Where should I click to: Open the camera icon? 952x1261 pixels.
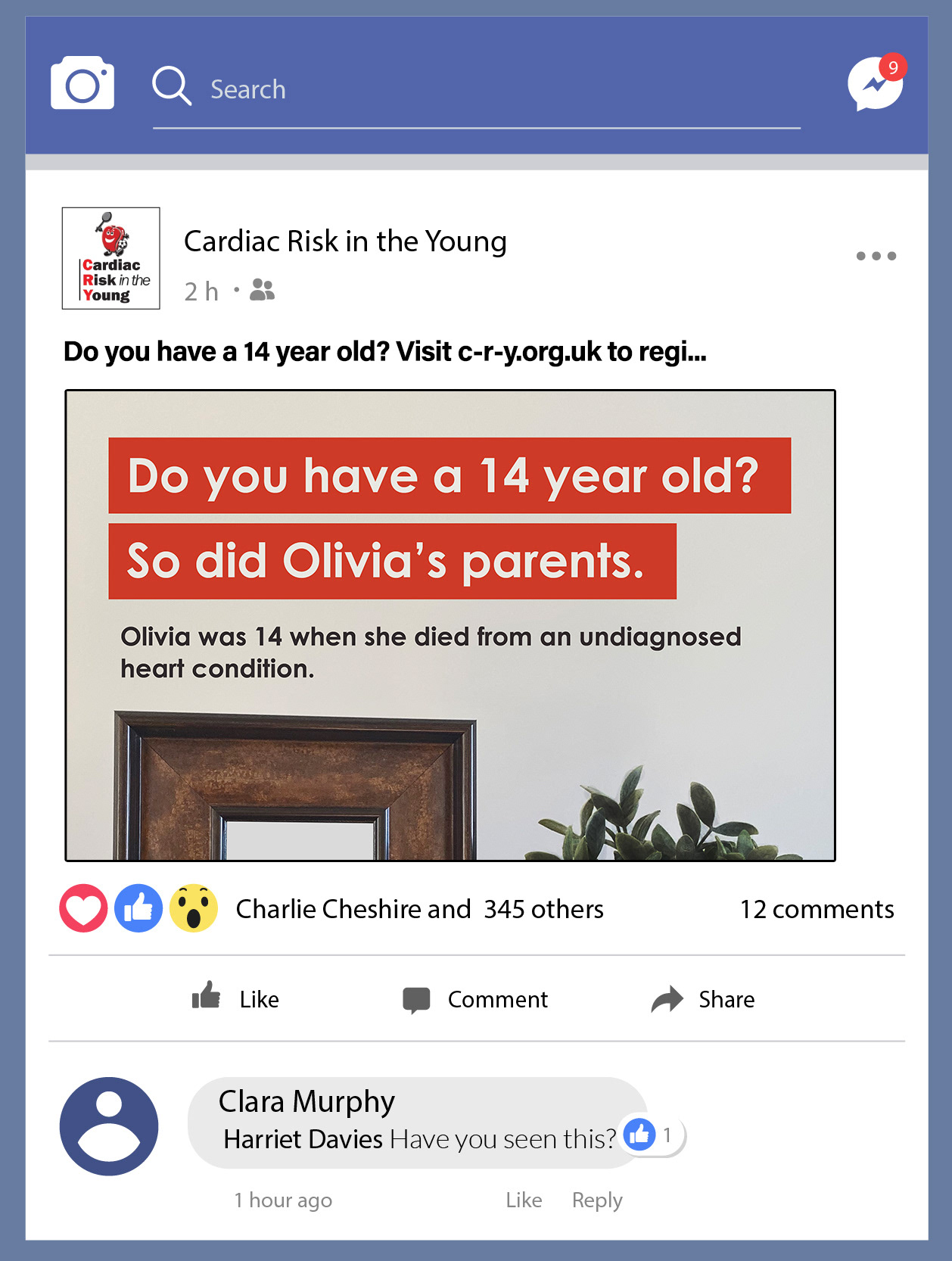82,83
